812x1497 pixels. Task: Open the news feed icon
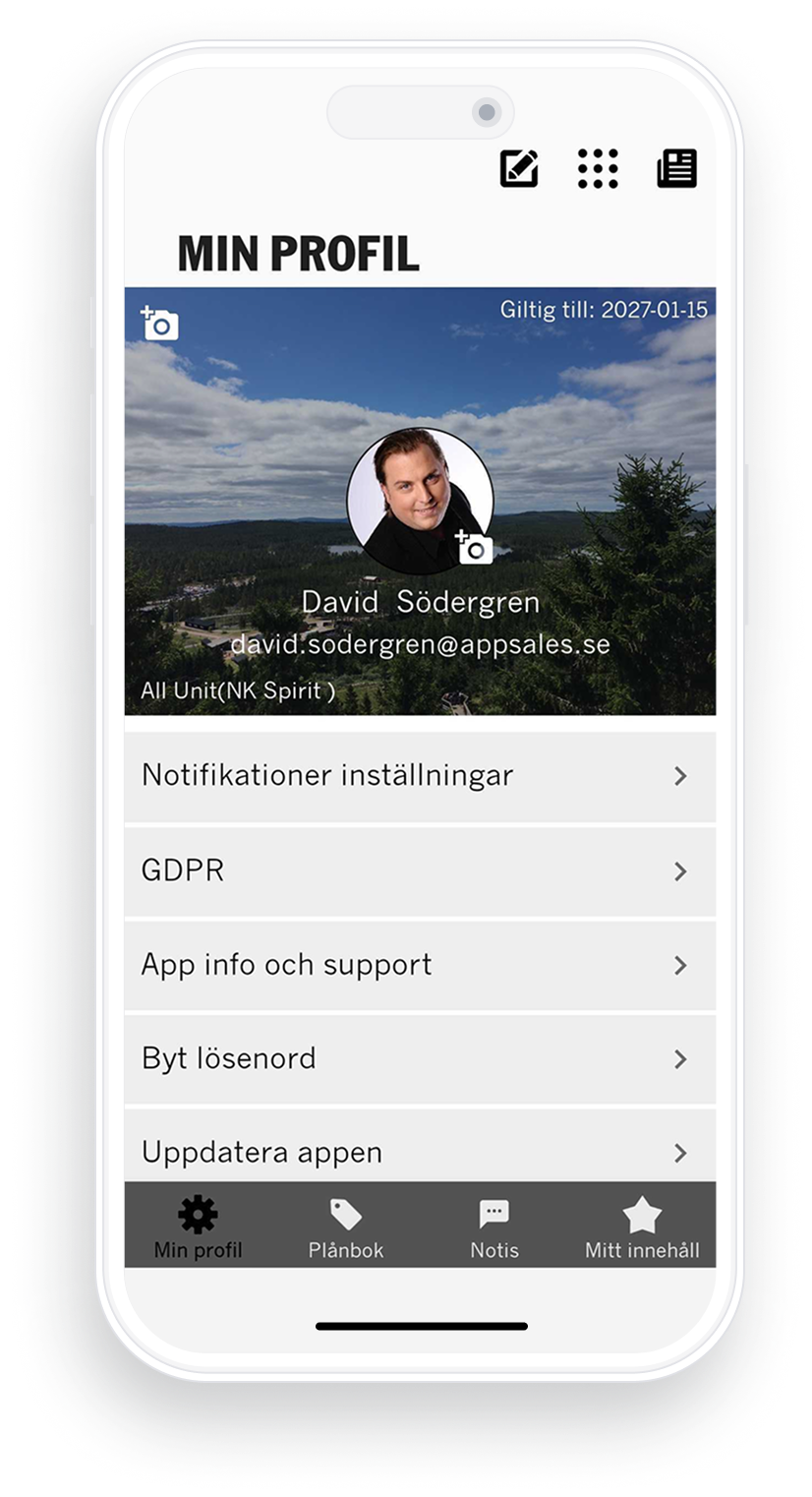[676, 168]
